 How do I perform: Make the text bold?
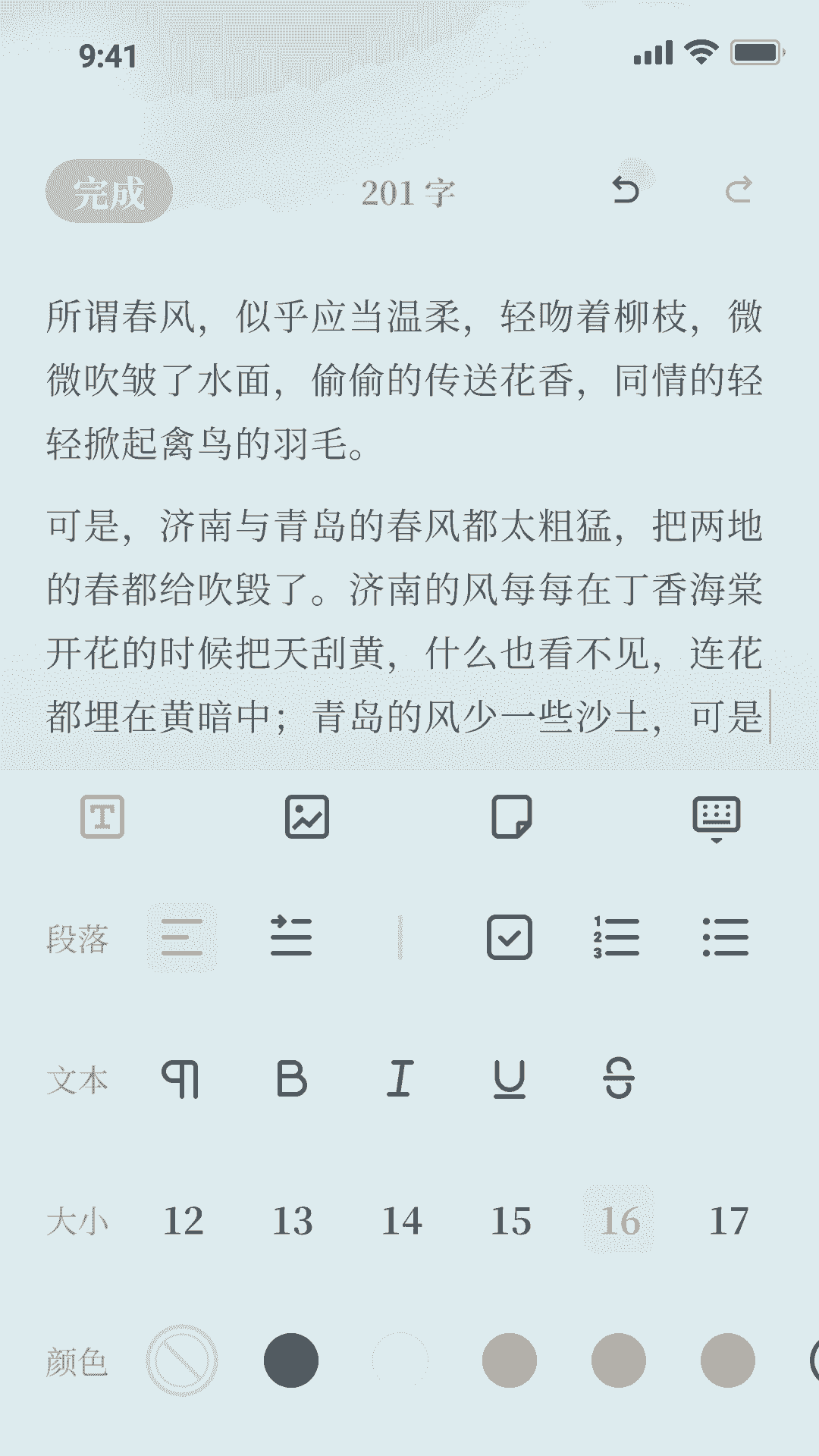click(292, 1078)
